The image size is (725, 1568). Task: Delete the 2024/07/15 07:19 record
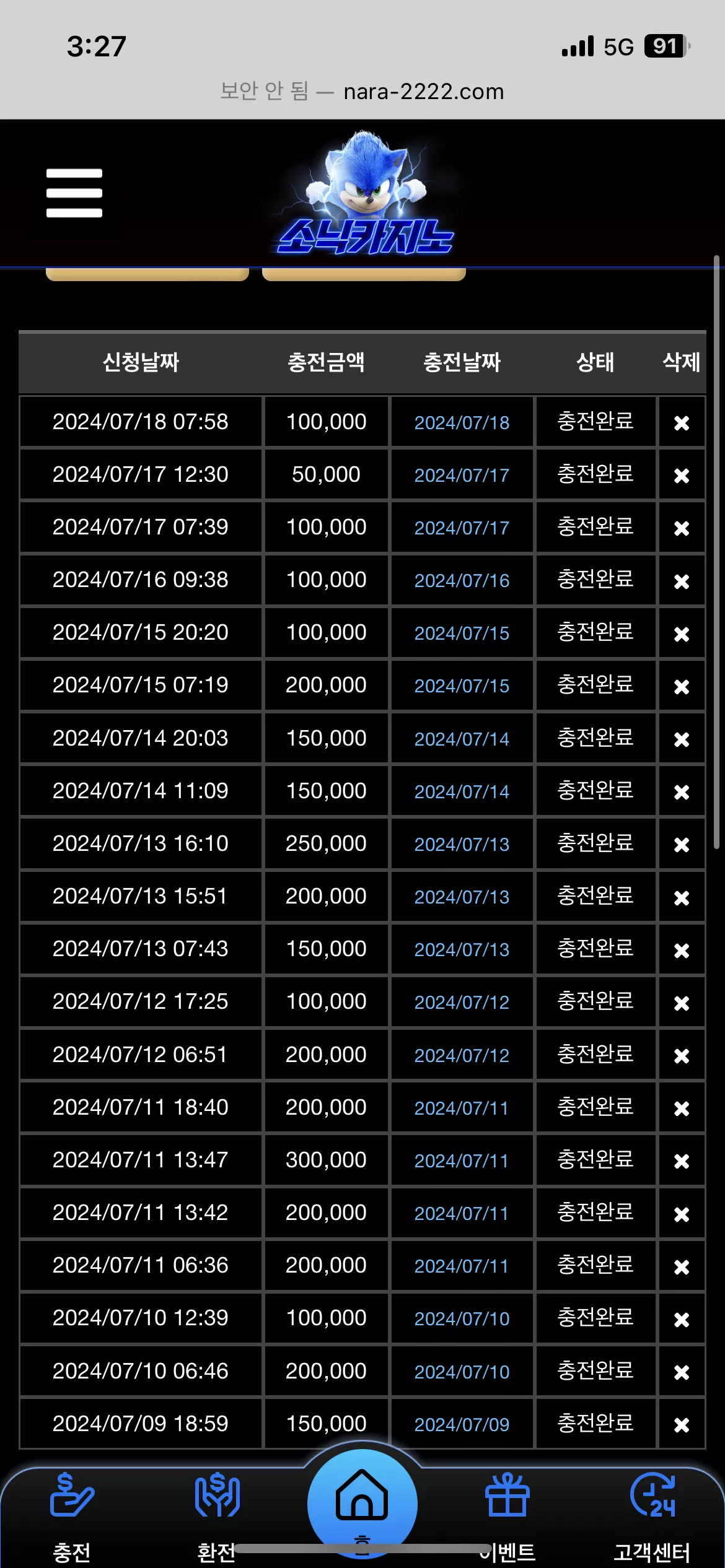coord(682,686)
